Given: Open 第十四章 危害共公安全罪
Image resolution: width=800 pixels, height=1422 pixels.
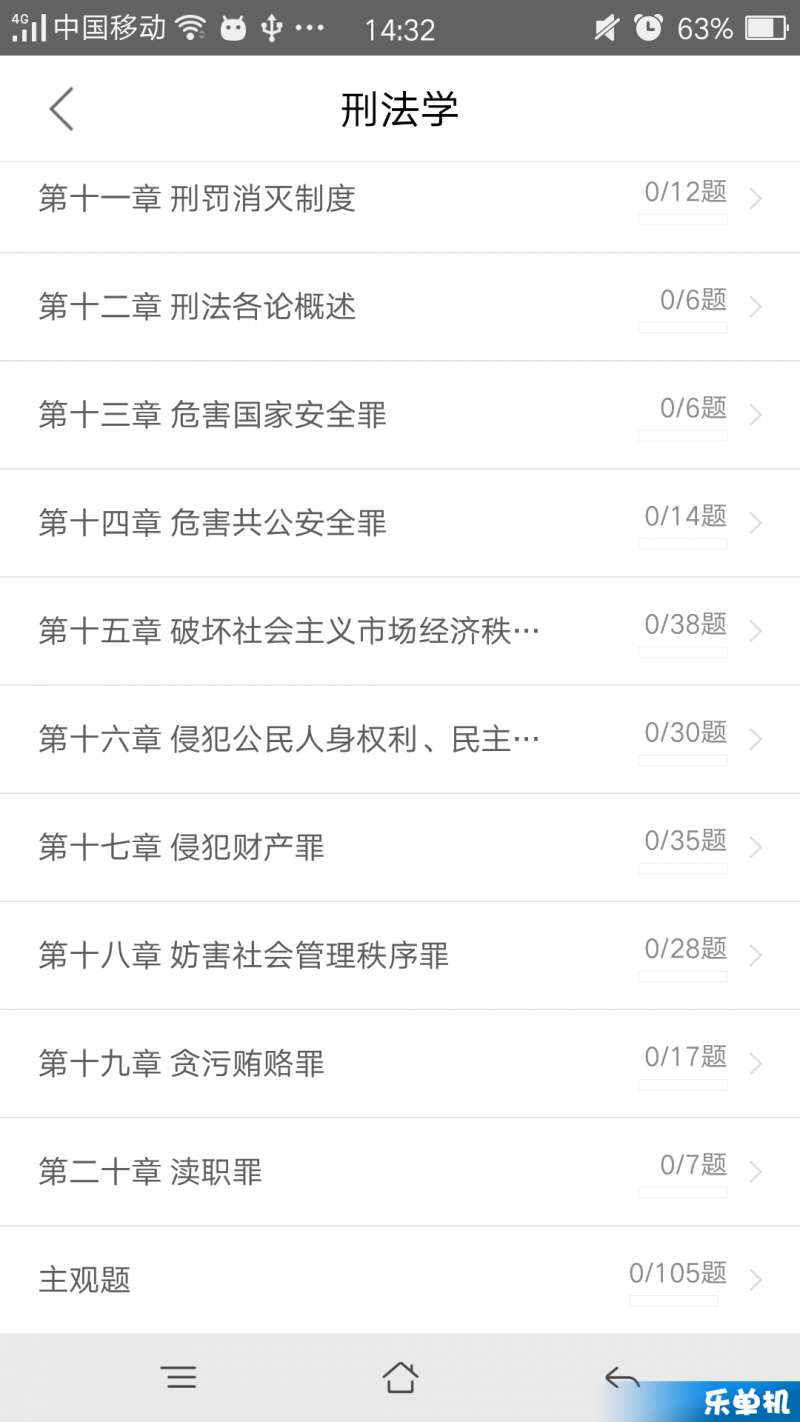Looking at the screenshot, I should click(400, 523).
